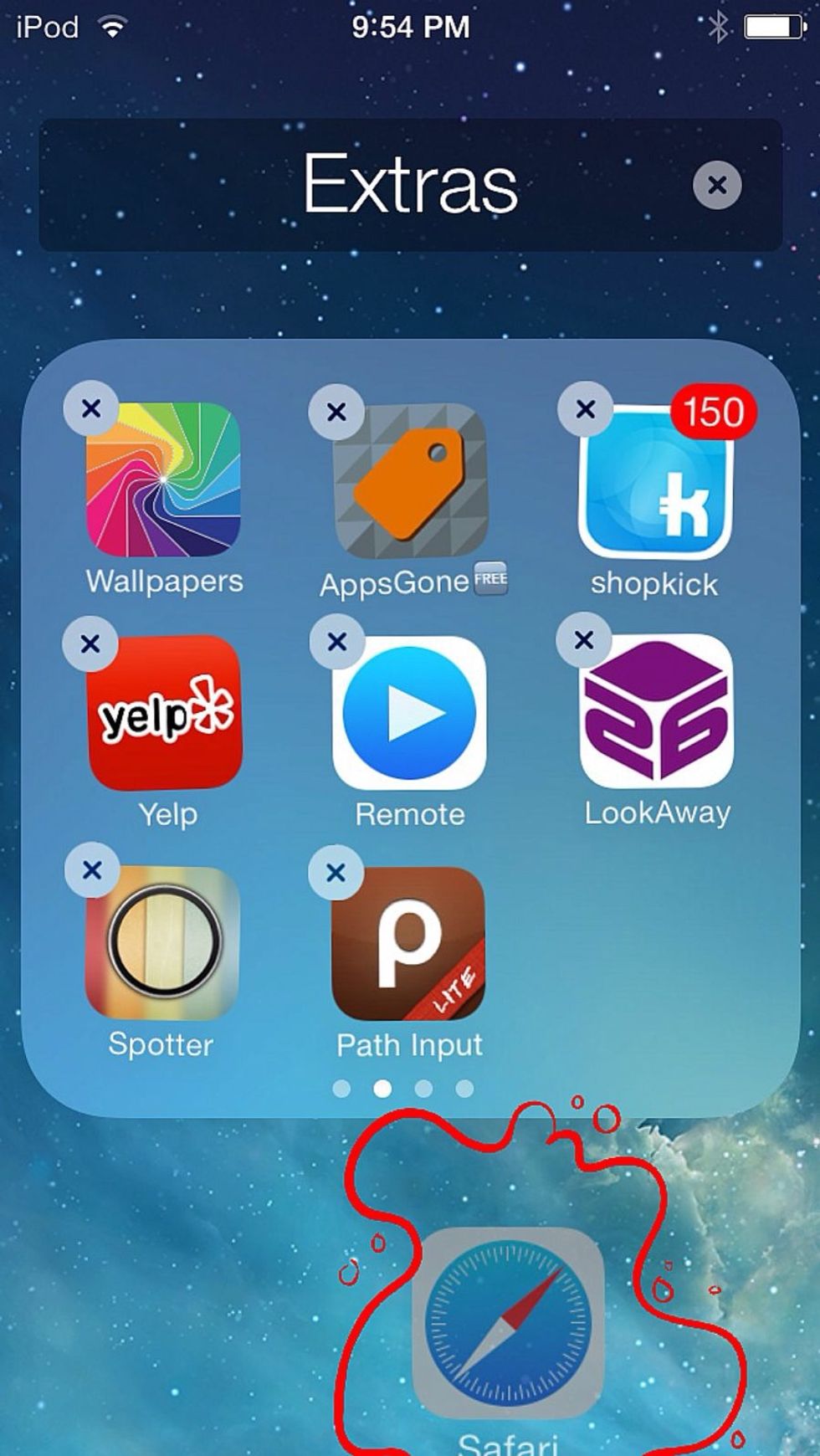Delete the Remote app
Viewport: 820px width, 1456px height.
coord(336,642)
